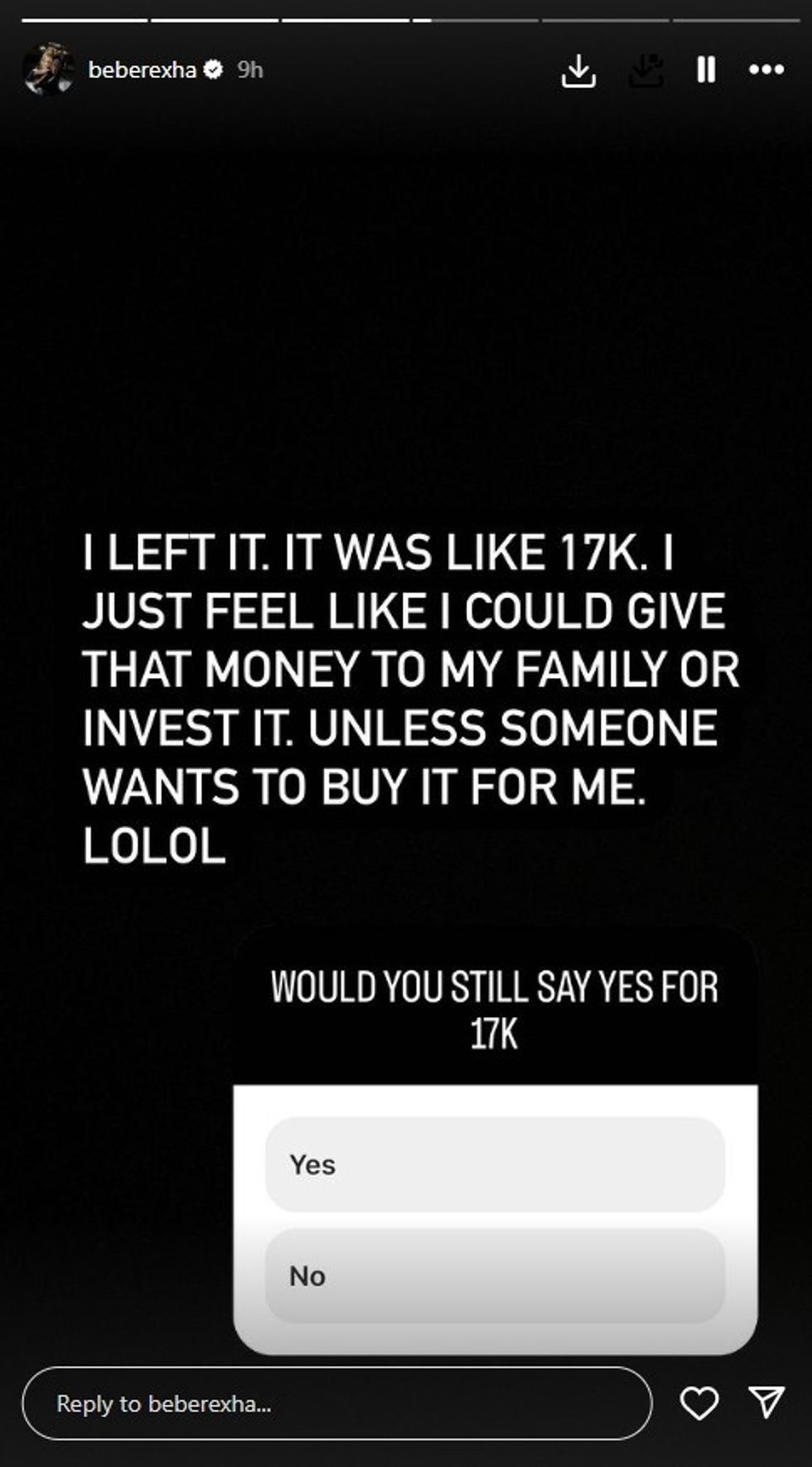Open beberexha's profile picture
The height and width of the screenshot is (1467, 812).
click(x=48, y=70)
